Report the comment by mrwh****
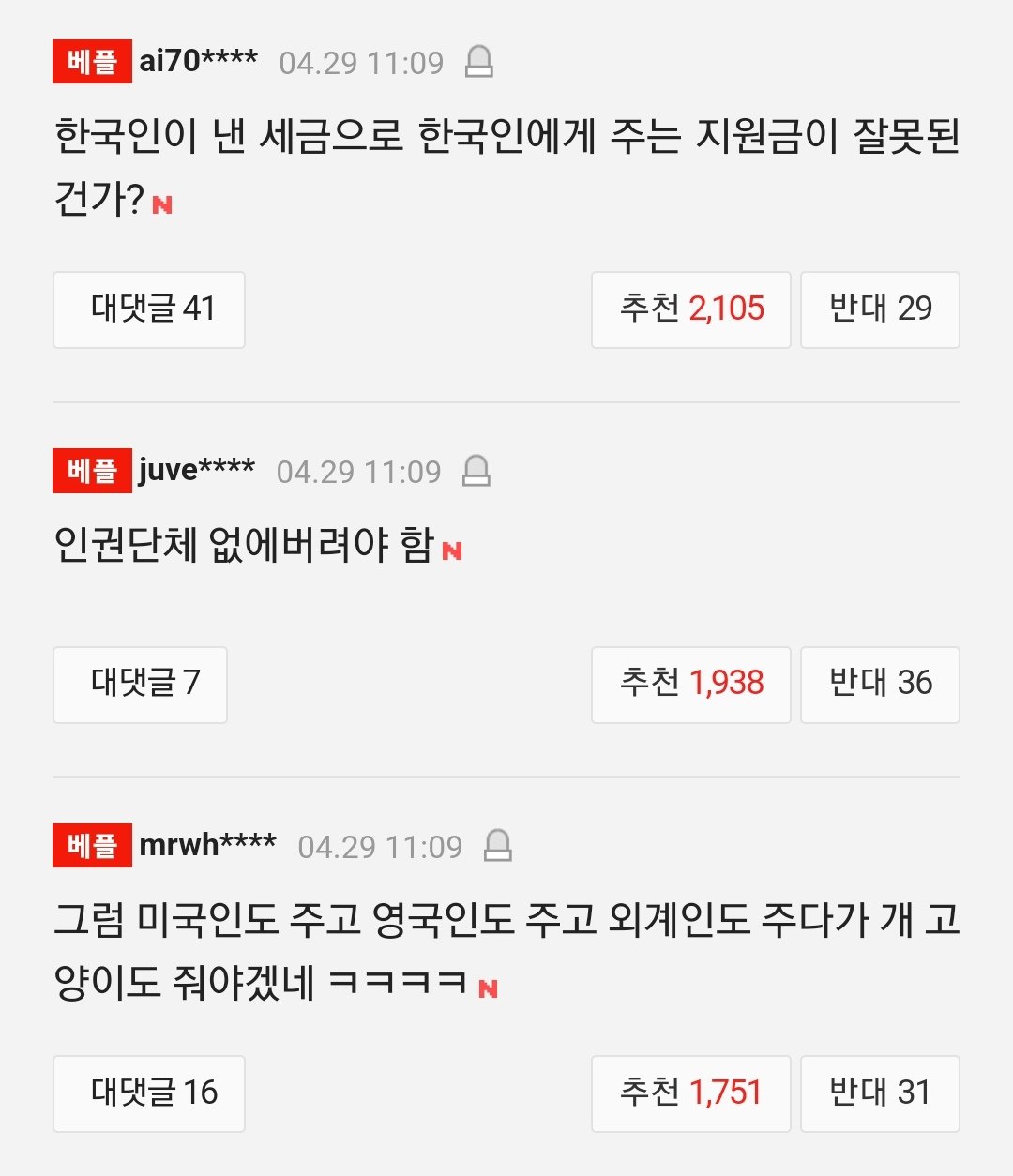Viewport: 1013px width, 1176px height. click(498, 846)
